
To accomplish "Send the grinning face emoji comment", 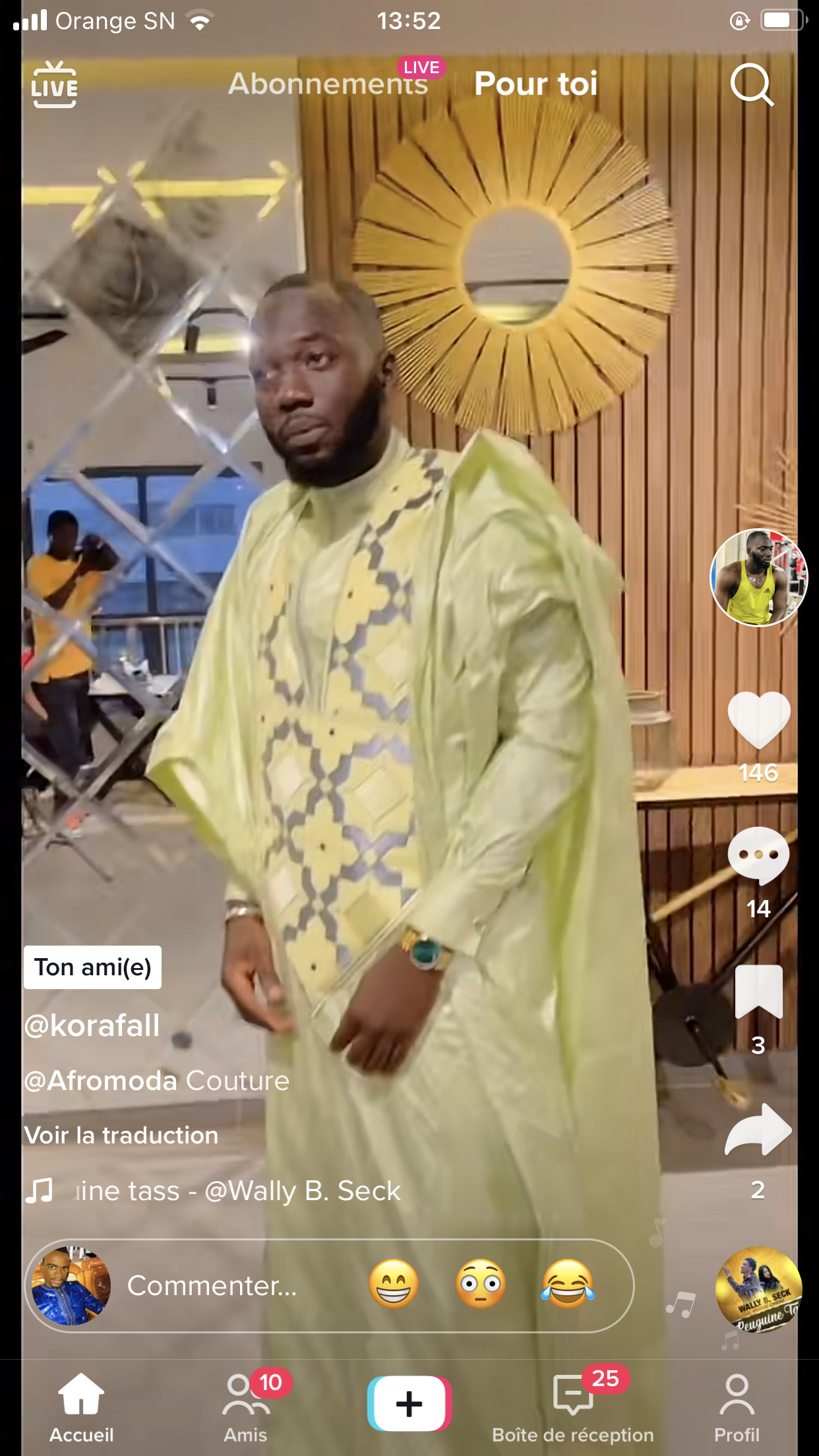I will coord(394,1285).
